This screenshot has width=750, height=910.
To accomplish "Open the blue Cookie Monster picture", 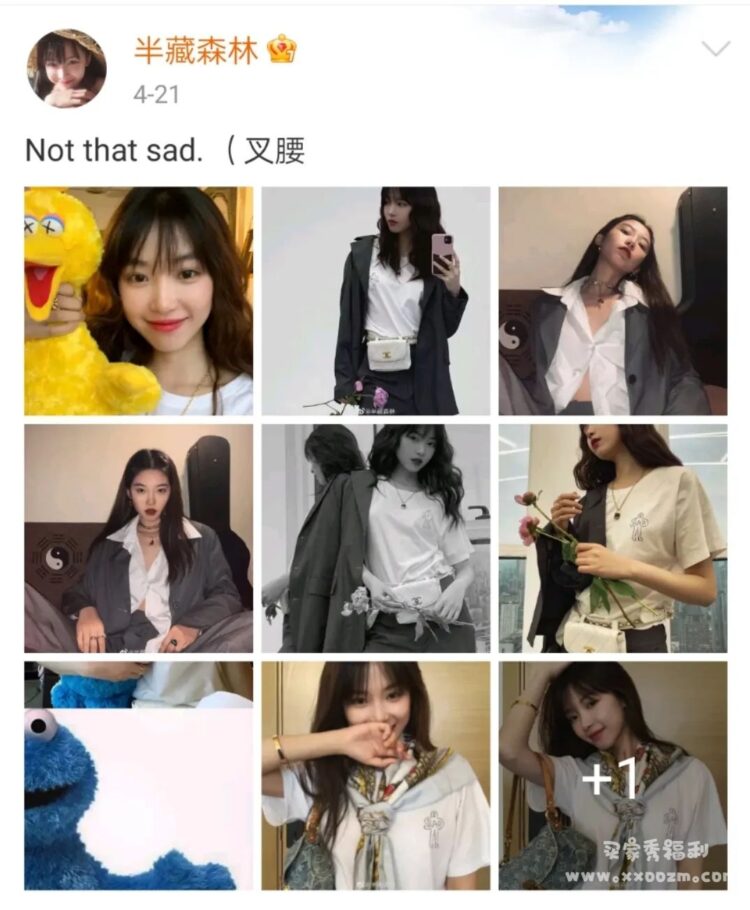I will coord(139,775).
